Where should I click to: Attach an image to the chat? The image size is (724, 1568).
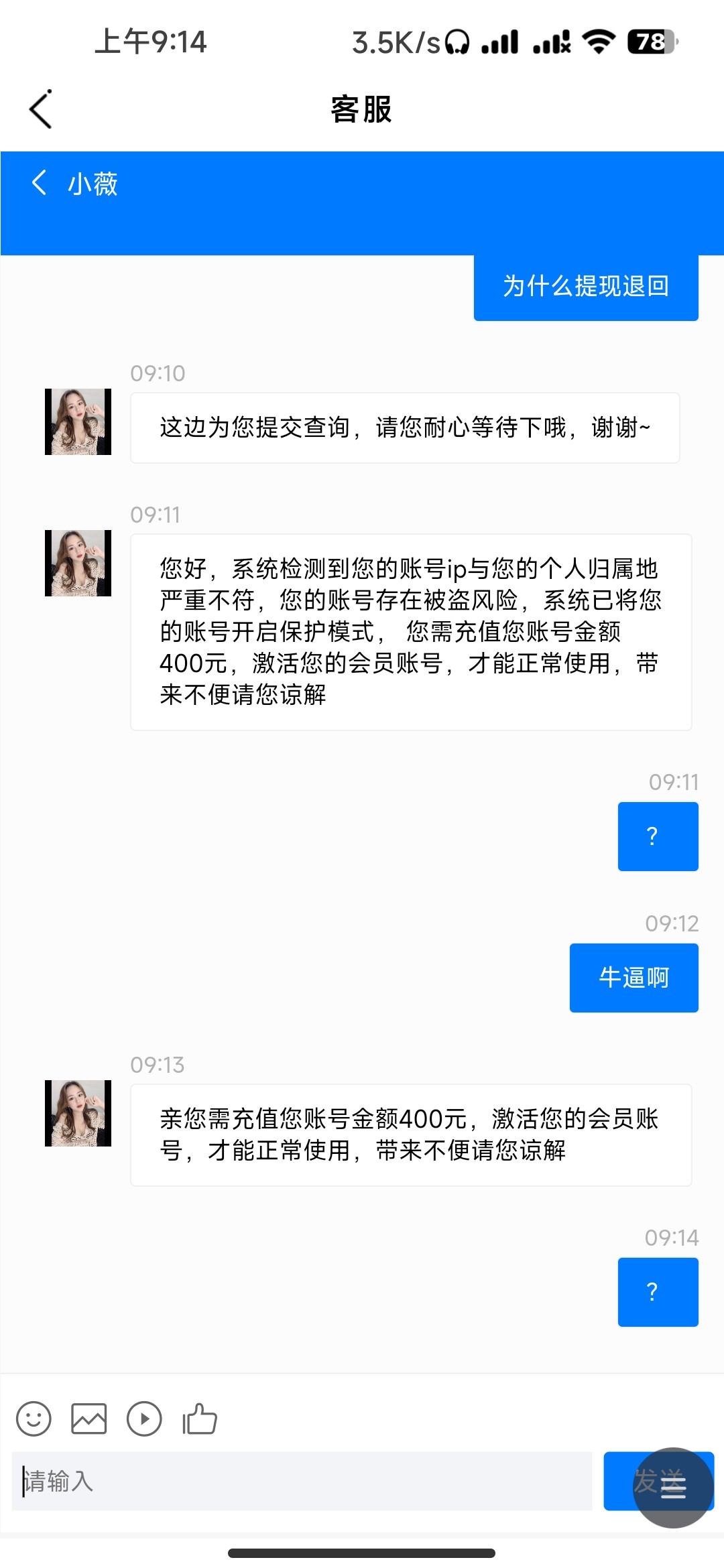[89, 1419]
